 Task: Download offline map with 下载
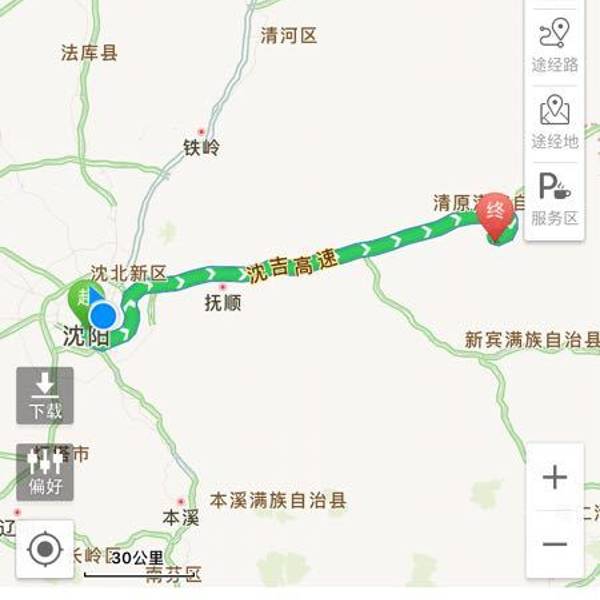click(x=44, y=394)
